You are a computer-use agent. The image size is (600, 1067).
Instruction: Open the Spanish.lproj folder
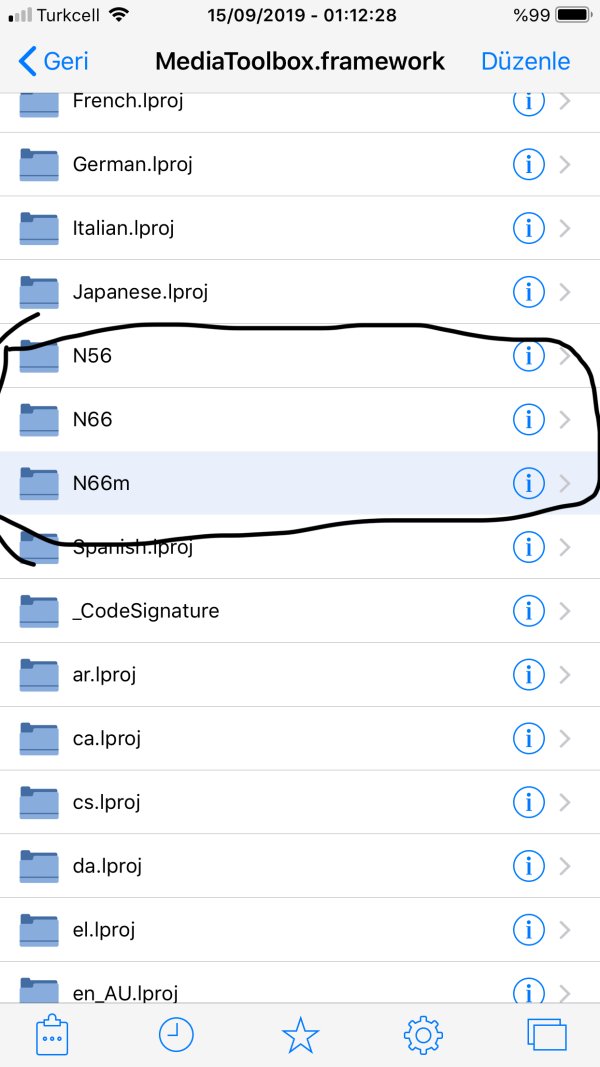132,547
